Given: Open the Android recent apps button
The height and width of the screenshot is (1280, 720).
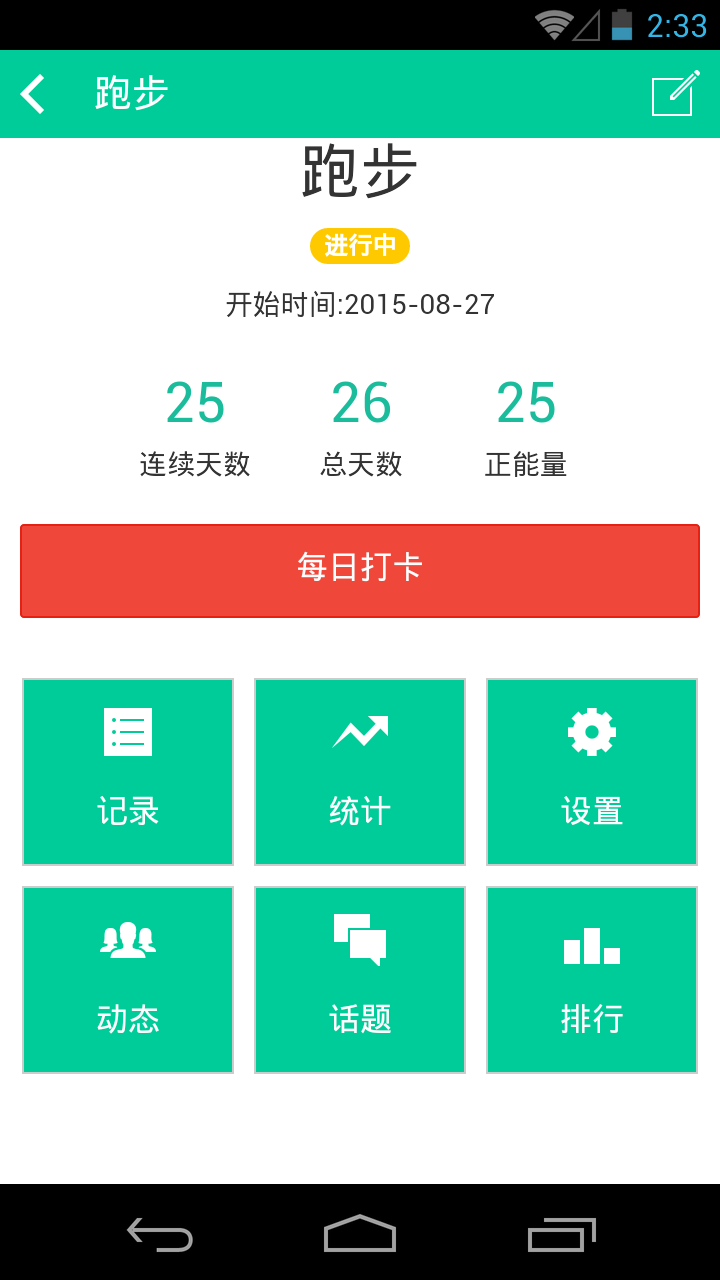Looking at the screenshot, I should [559, 1237].
